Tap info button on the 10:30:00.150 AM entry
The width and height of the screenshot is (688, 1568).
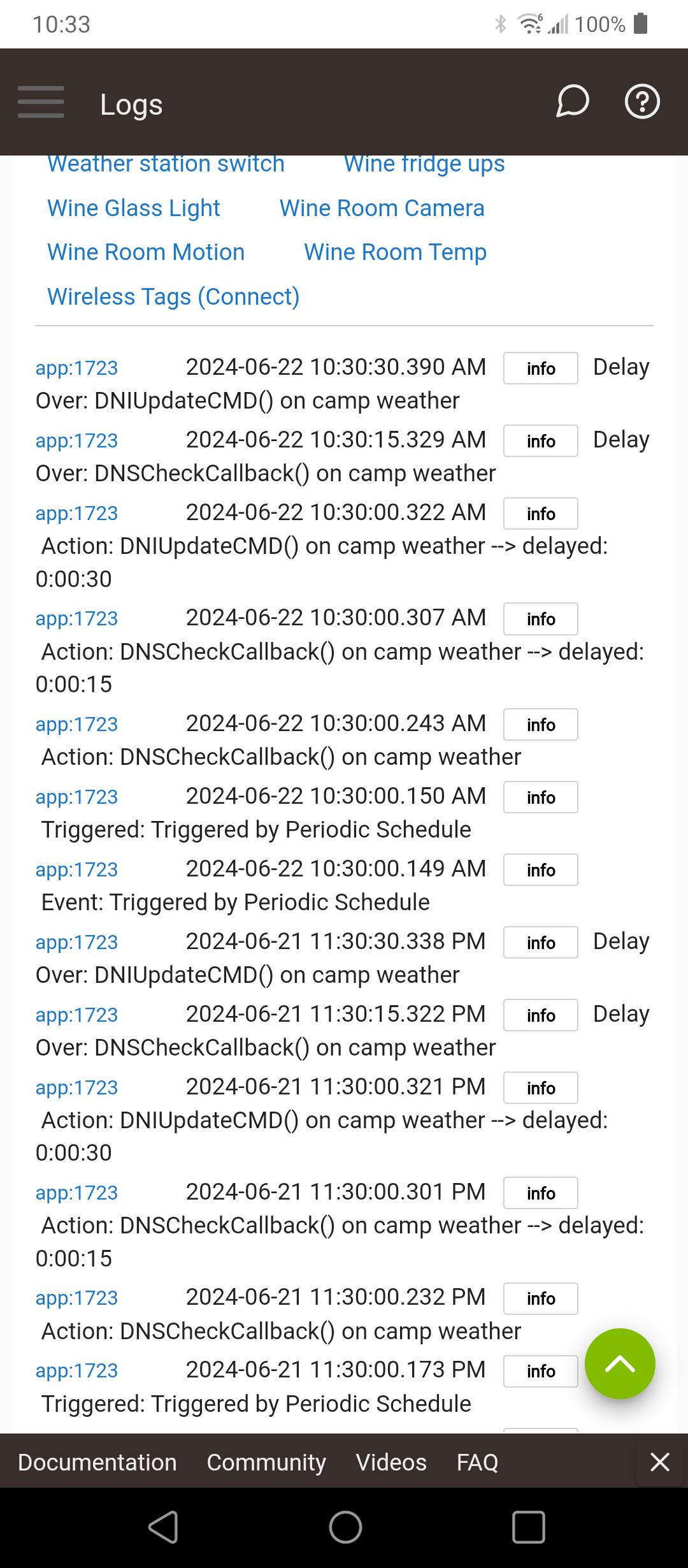[x=541, y=797]
